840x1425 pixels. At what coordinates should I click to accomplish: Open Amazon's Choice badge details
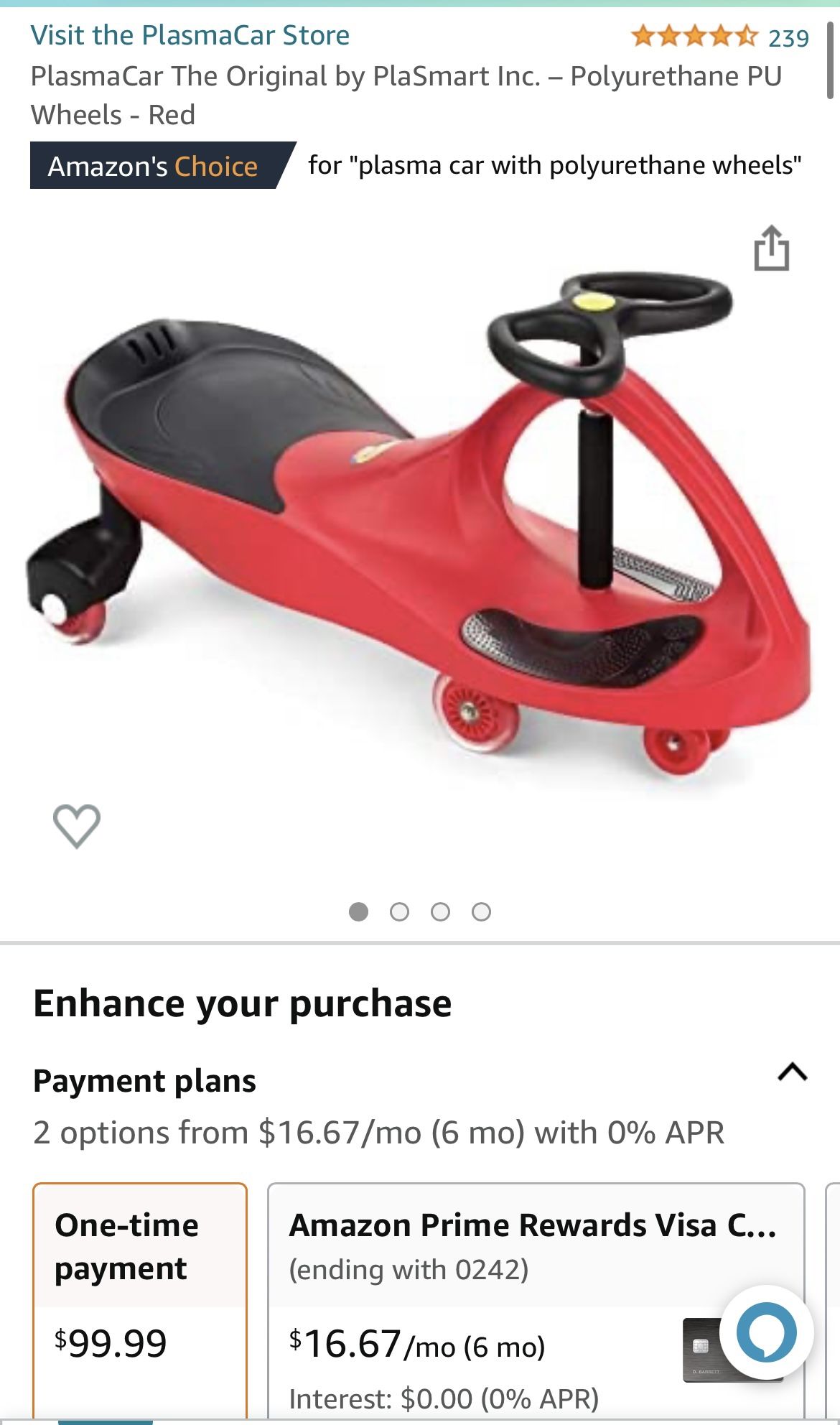(x=153, y=166)
